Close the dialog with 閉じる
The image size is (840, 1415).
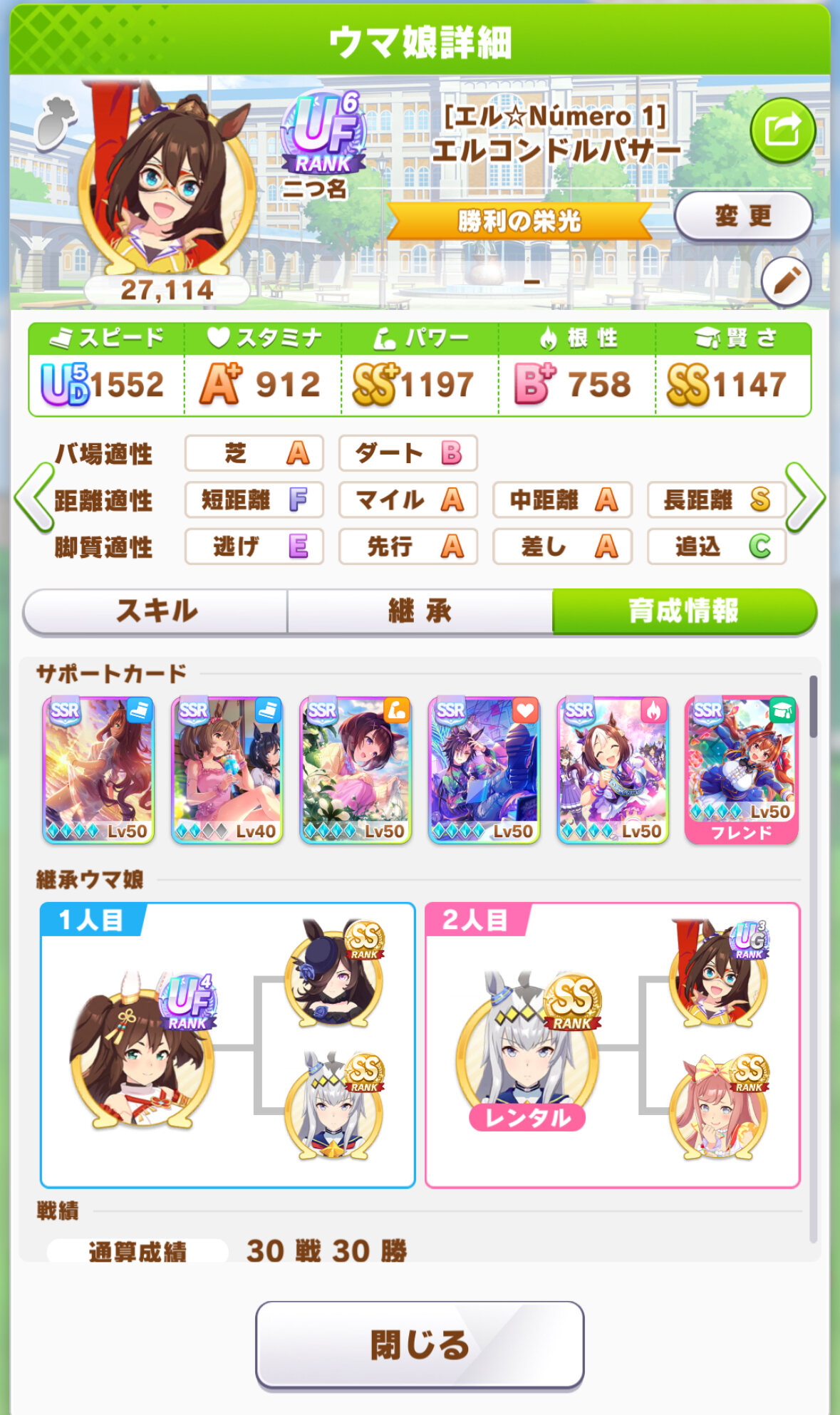coord(420,1344)
